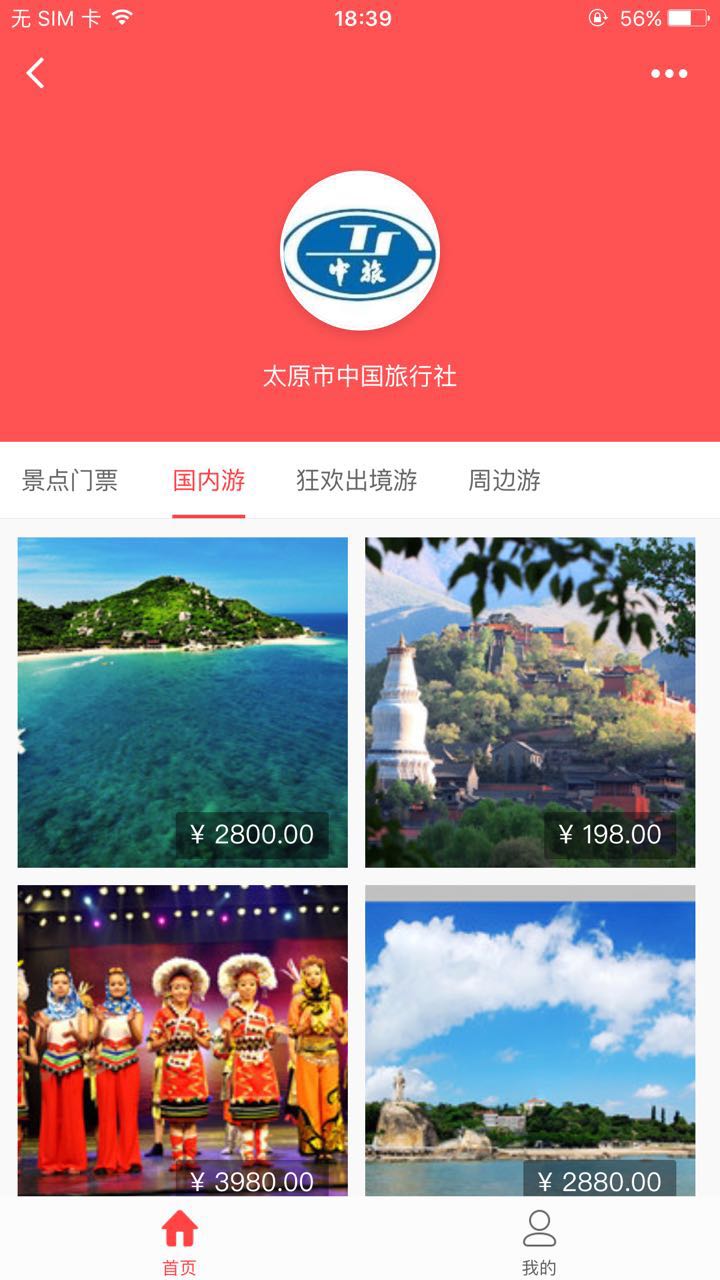Image resolution: width=720 pixels, height=1280 pixels.
Task: View the temple tour priced ¥198.00
Action: (x=530, y=702)
